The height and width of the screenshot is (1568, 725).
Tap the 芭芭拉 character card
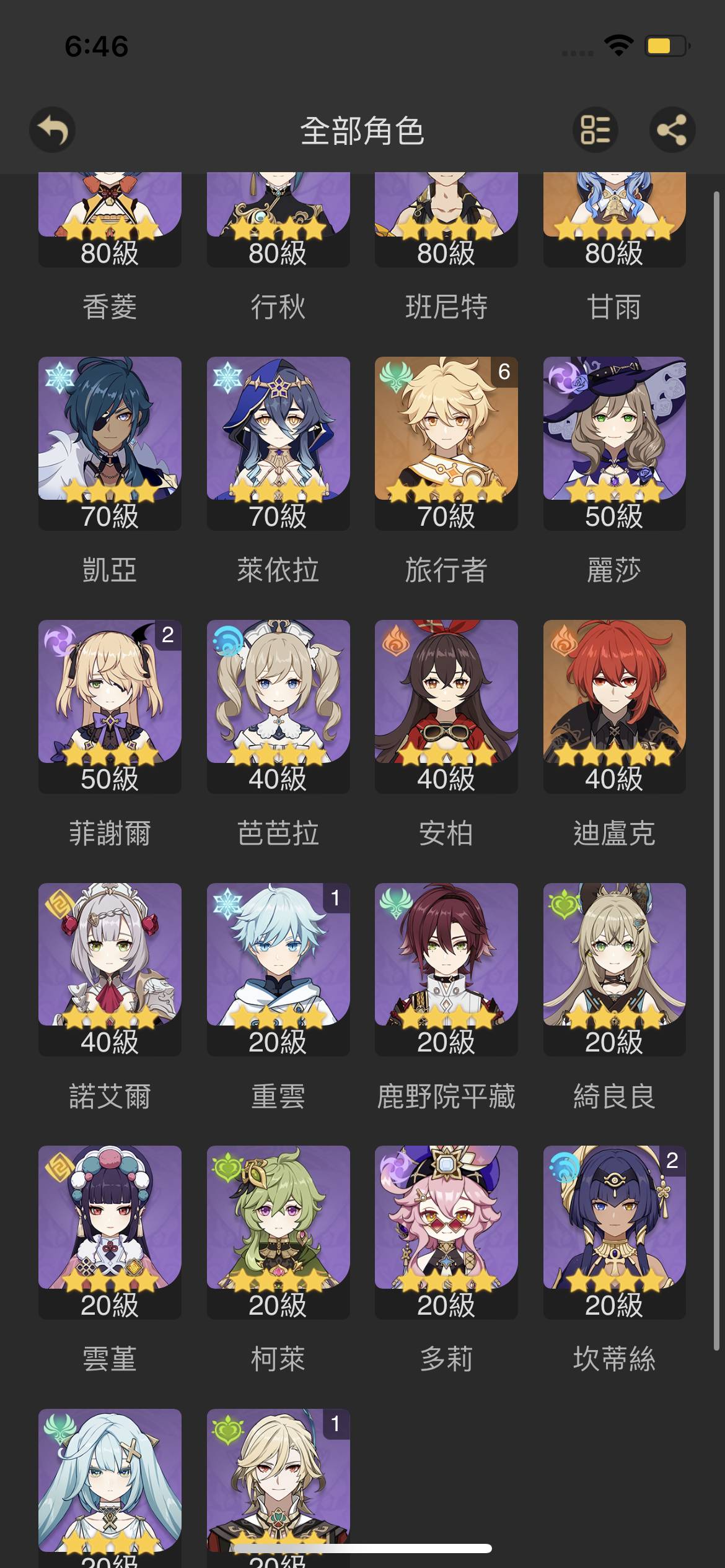(x=278, y=706)
